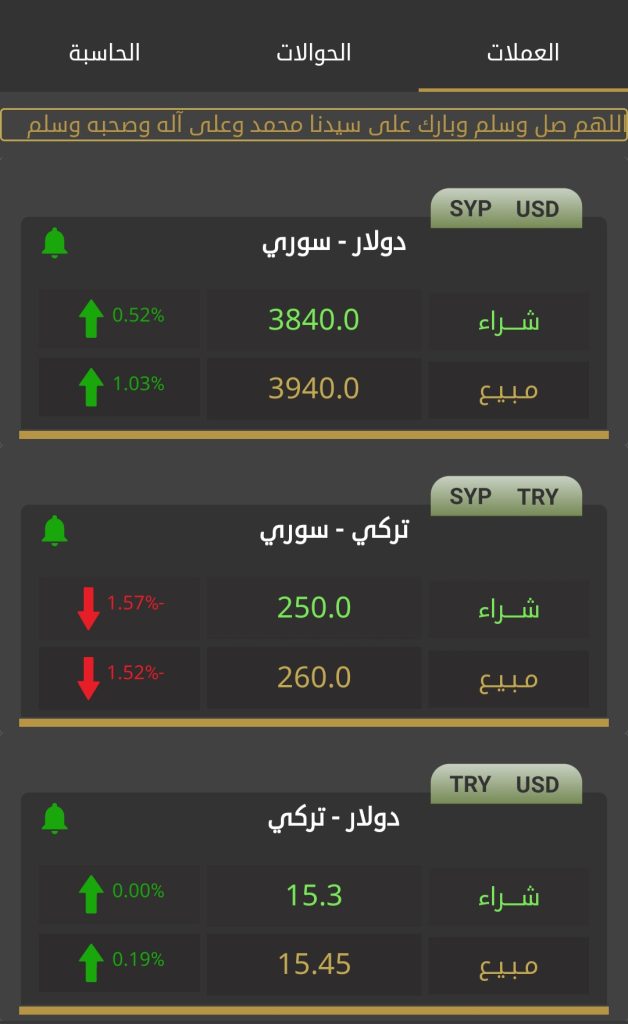Open the الحوالات tab

314,53
